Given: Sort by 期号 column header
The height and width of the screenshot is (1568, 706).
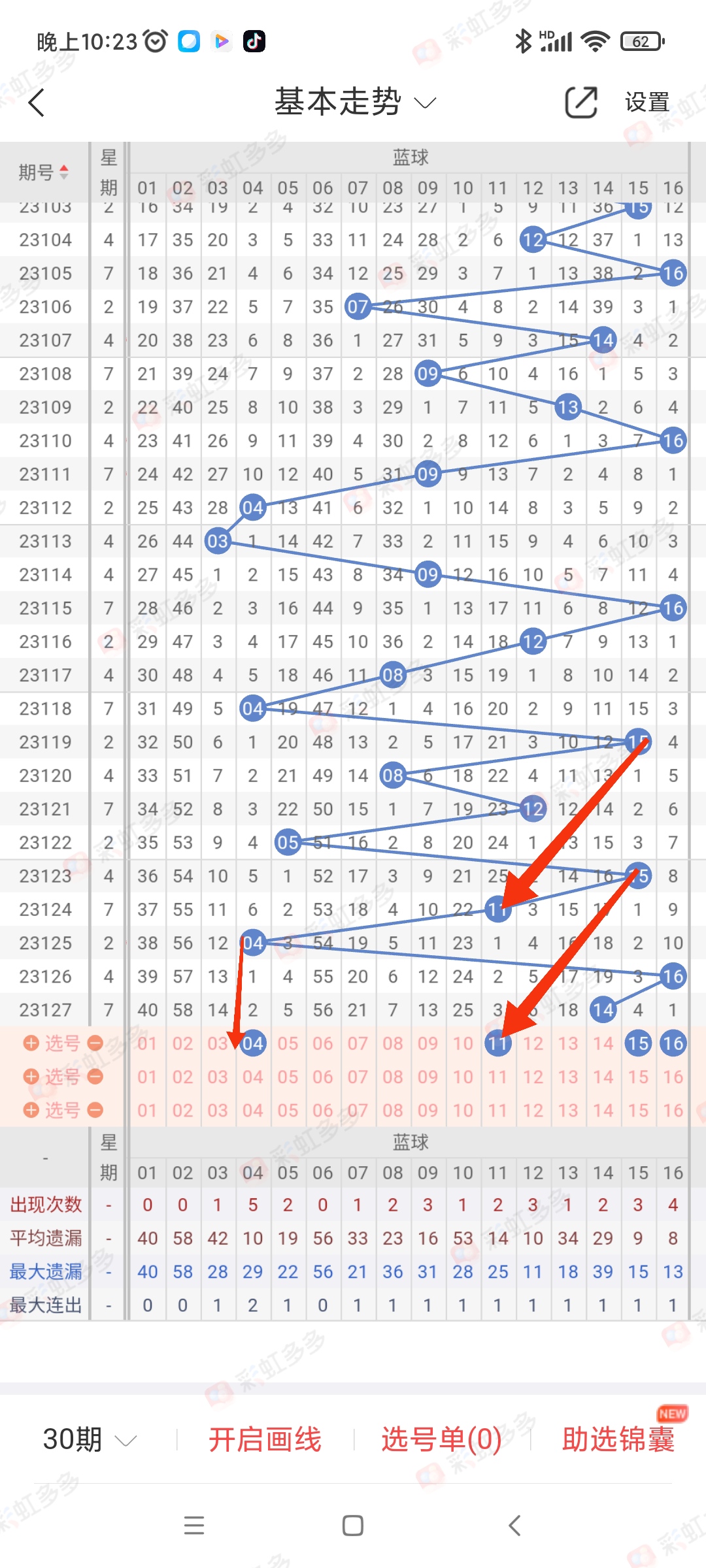Looking at the screenshot, I should tap(44, 172).
